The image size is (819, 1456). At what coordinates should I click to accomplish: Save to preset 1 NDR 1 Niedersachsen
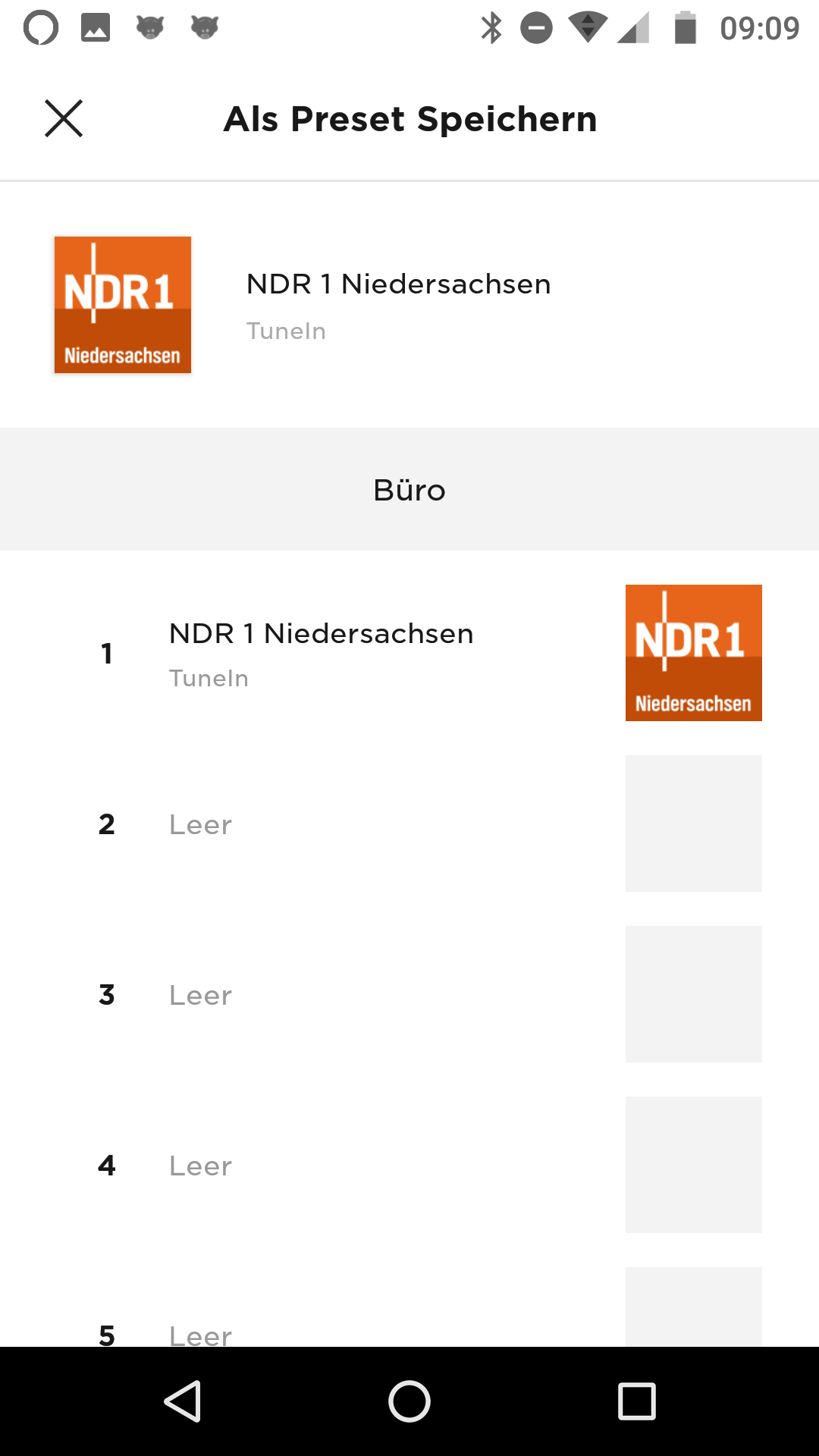click(x=409, y=653)
